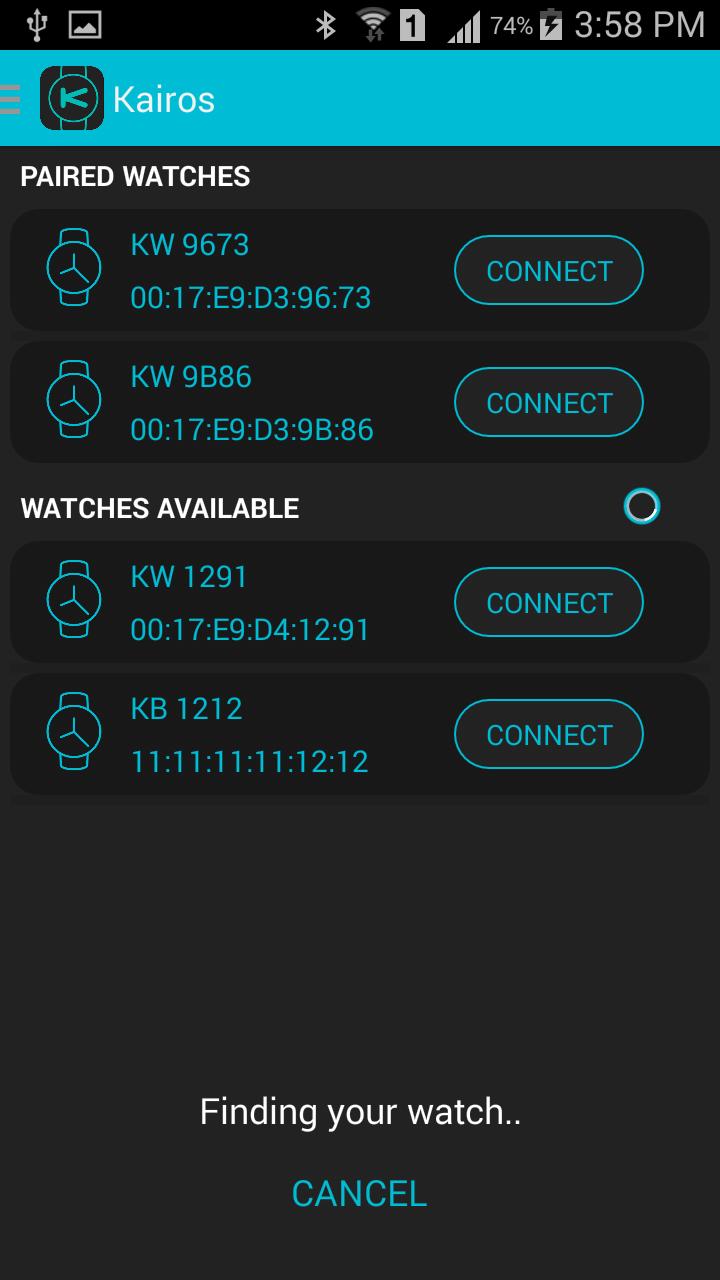The height and width of the screenshot is (1280, 720).
Task: Connect to watch KW 9B86
Action: pos(548,402)
